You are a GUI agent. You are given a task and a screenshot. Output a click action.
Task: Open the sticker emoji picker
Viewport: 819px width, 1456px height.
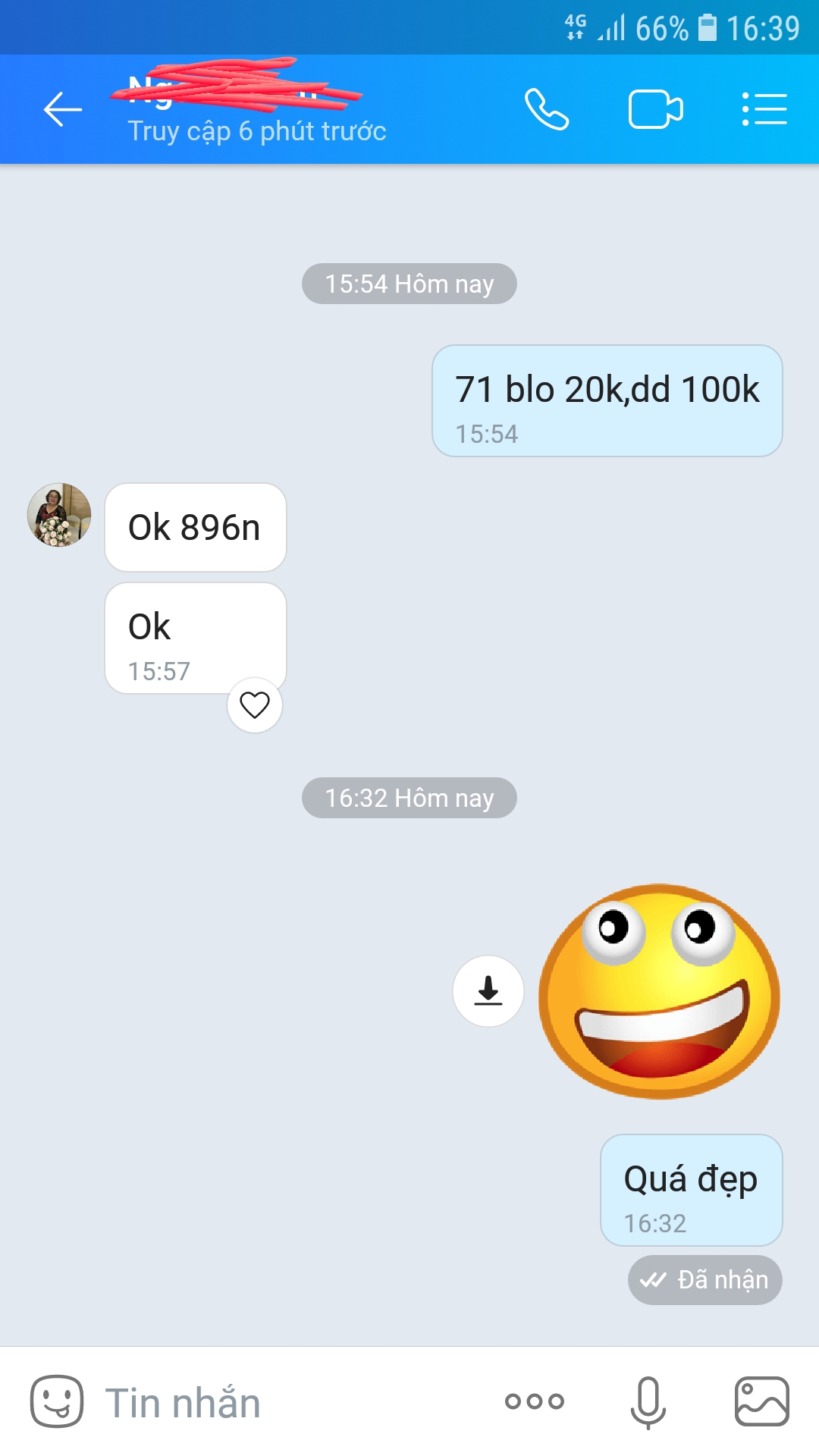pos(57,1401)
